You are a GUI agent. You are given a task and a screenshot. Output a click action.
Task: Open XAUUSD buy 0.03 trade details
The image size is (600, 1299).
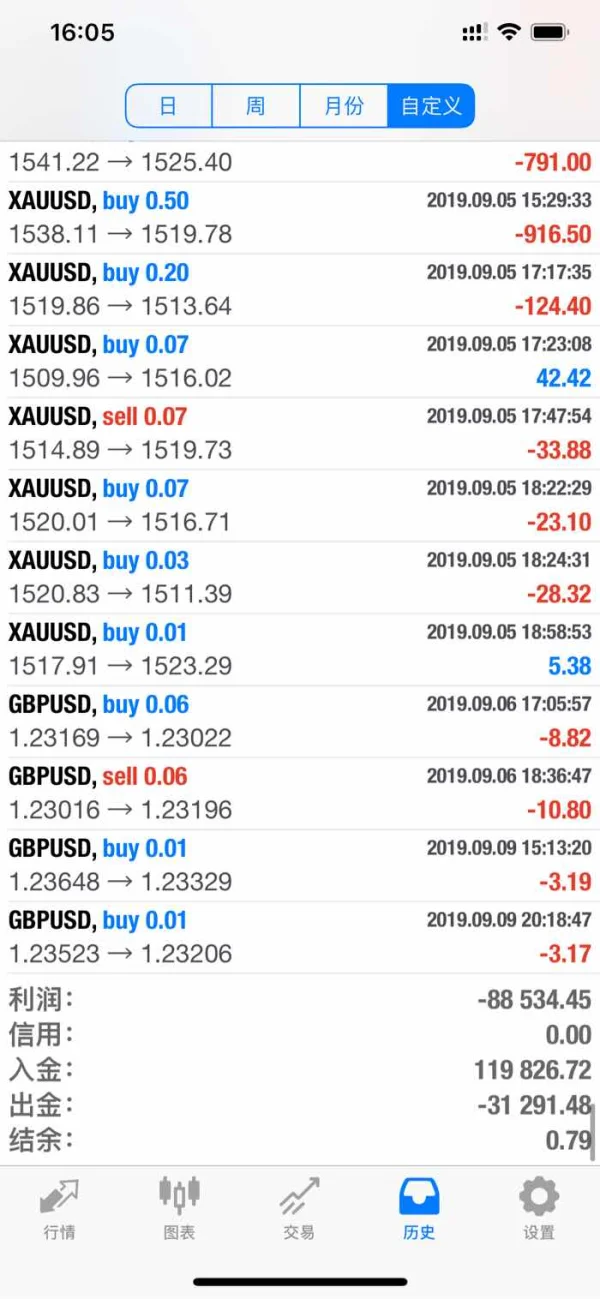(x=300, y=577)
